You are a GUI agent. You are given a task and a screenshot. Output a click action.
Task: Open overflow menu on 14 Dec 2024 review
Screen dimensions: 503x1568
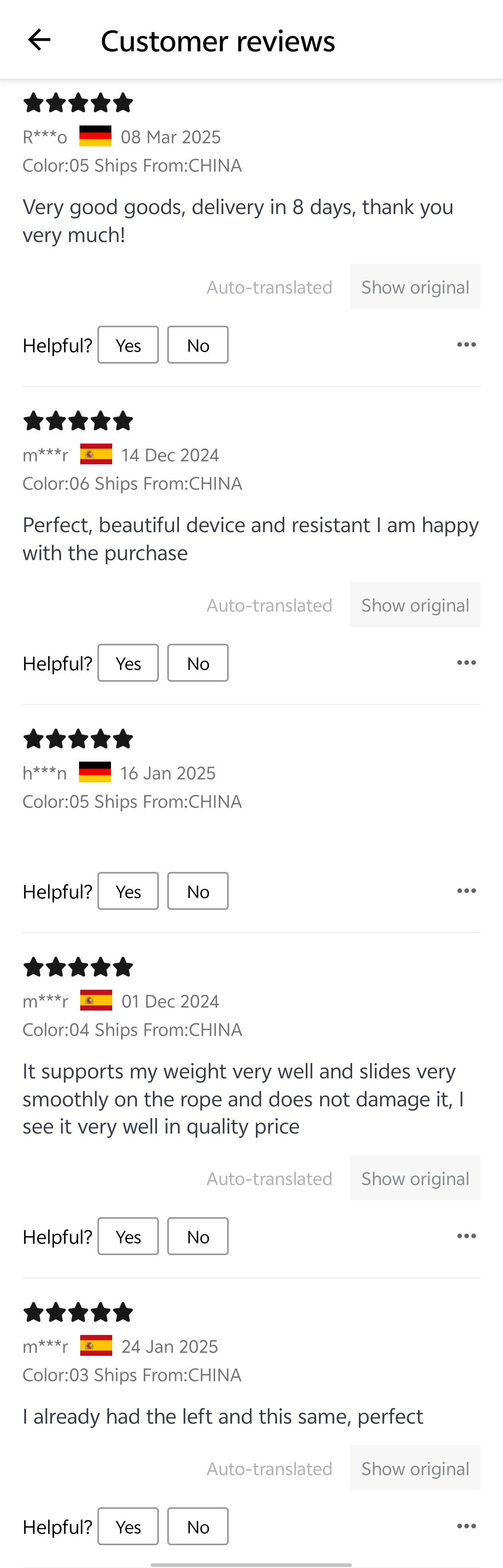coord(466,662)
